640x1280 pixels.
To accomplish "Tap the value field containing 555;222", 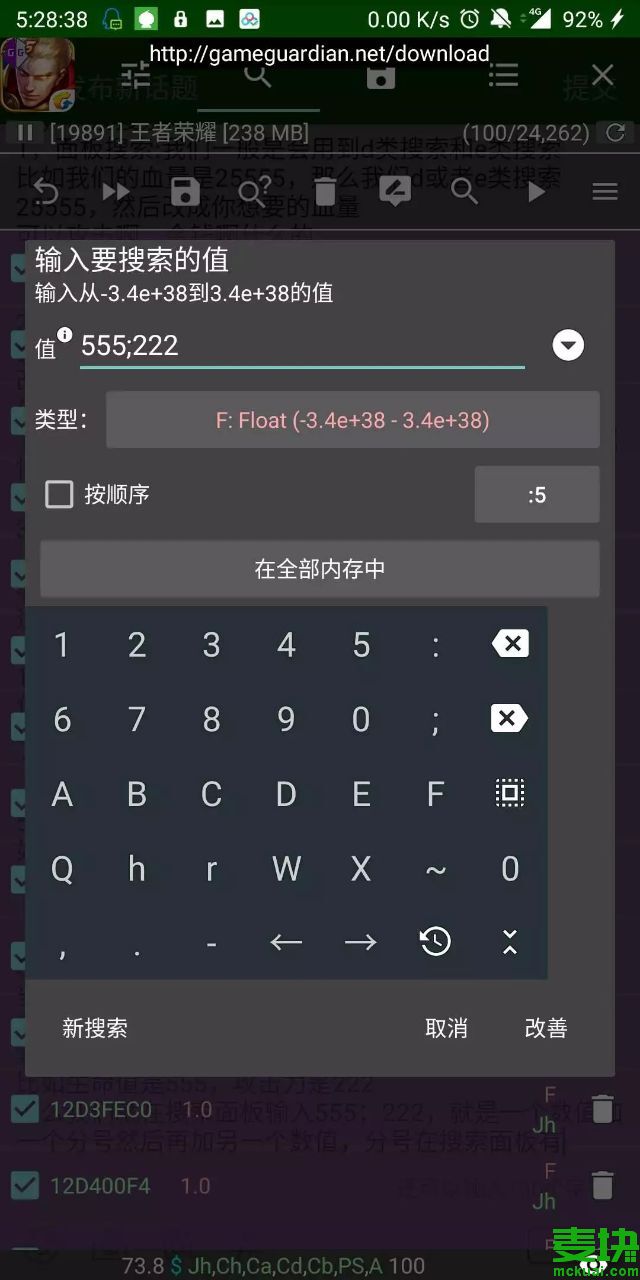I will 300,346.
